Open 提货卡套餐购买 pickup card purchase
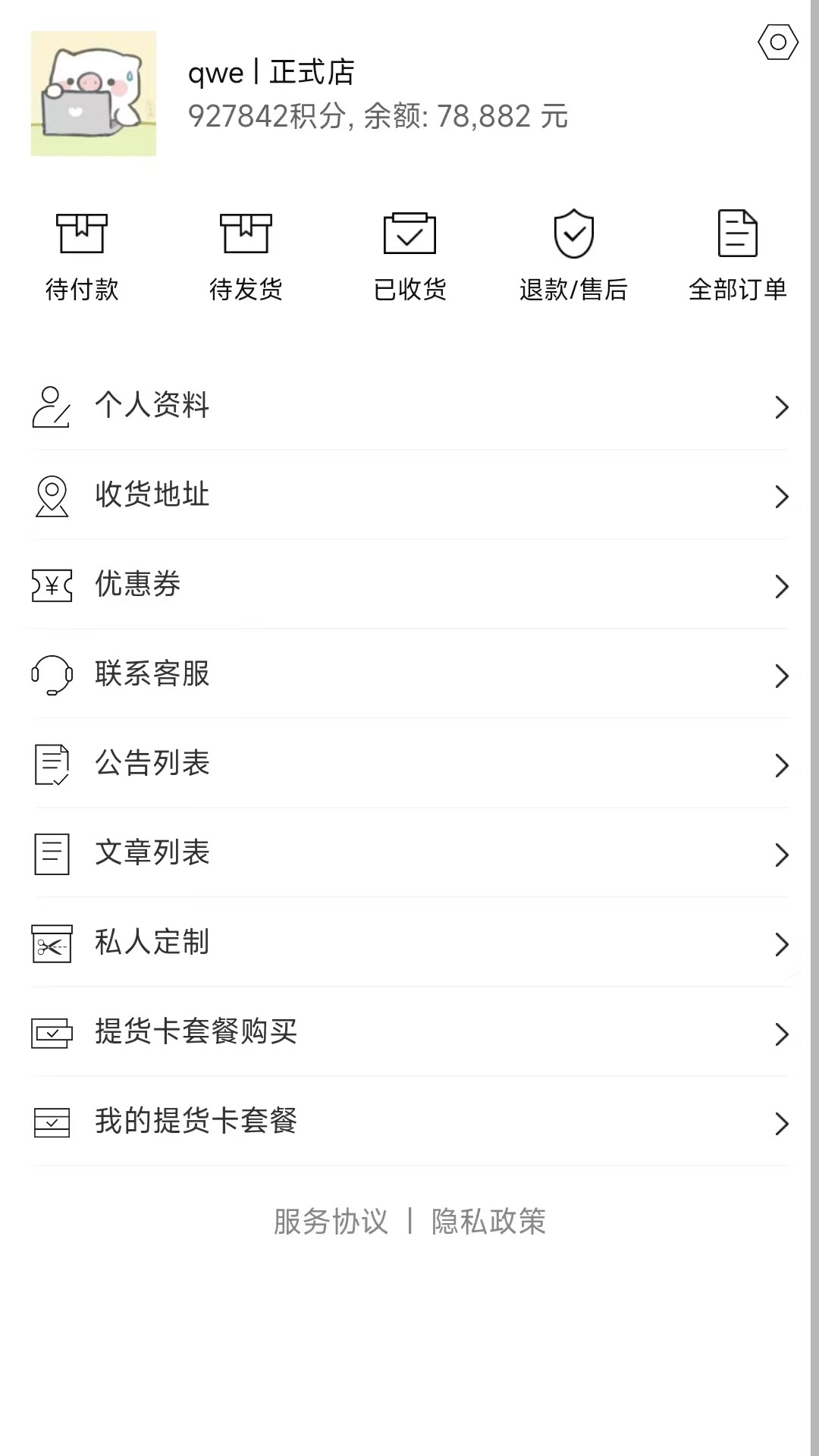The width and height of the screenshot is (819, 1456). point(409,1032)
